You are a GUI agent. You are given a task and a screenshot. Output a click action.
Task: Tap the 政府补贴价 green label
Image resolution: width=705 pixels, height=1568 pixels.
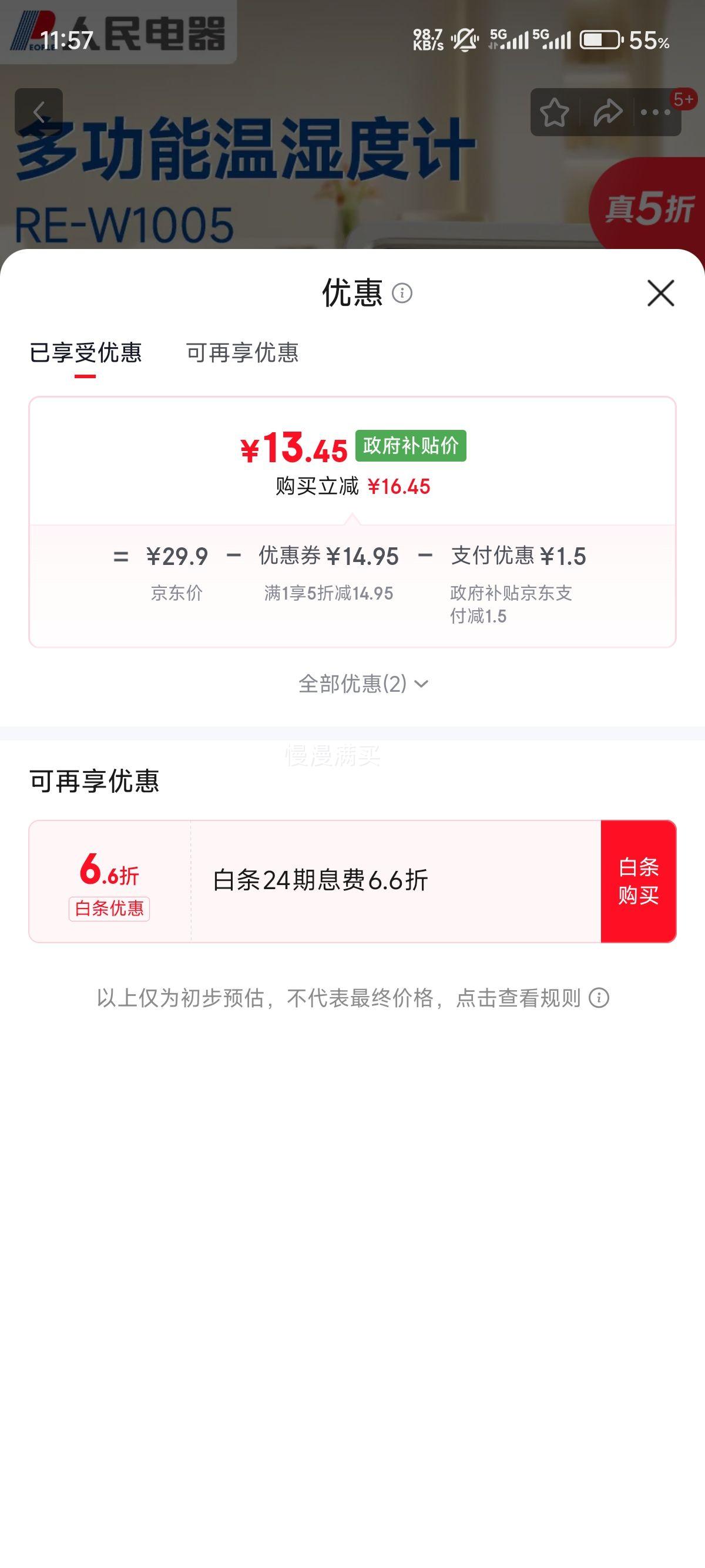click(x=412, y=445)
